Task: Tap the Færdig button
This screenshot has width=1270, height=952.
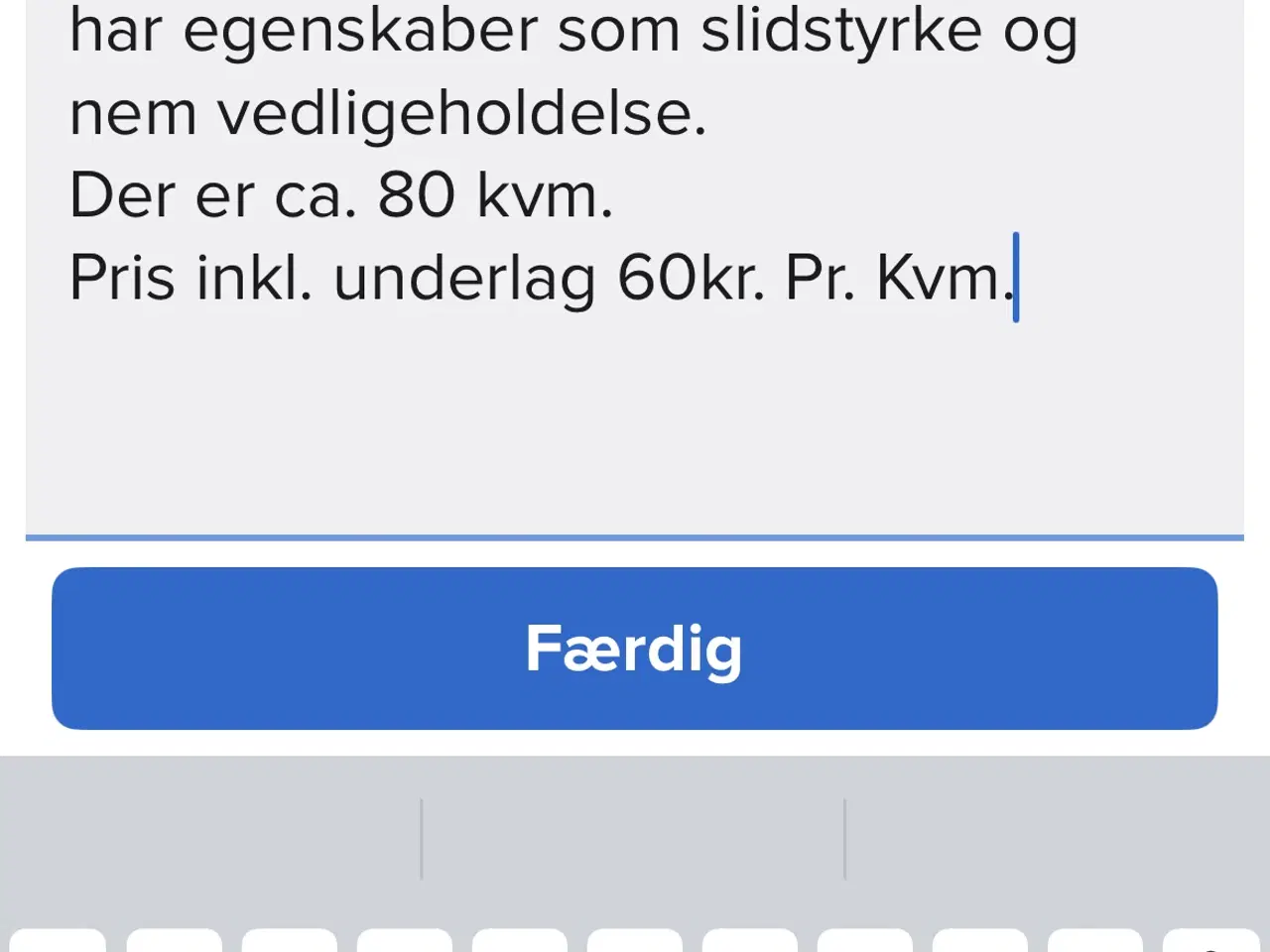Action: (634, 649)
